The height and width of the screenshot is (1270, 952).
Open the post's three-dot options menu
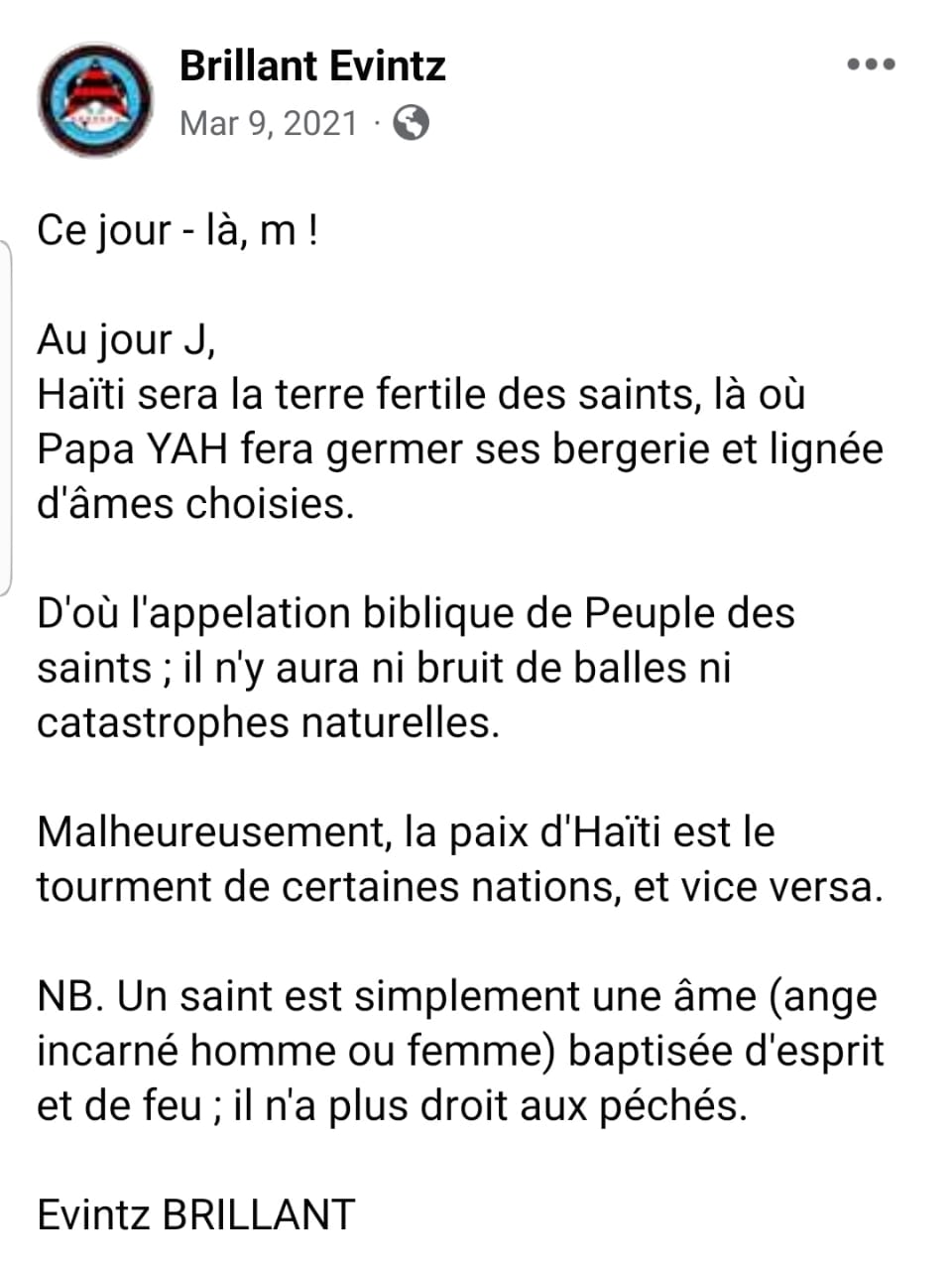tap(871, 64)
